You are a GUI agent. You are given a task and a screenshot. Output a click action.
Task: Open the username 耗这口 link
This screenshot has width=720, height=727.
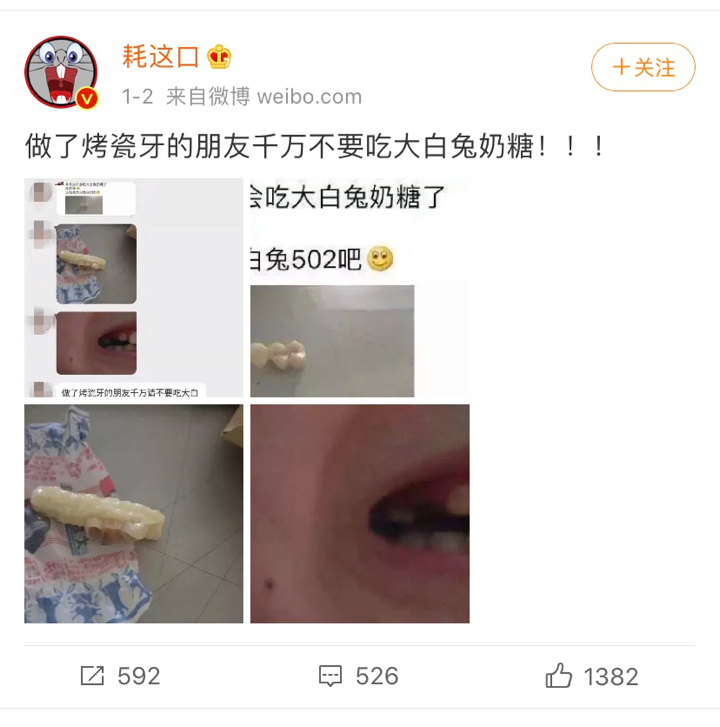(161, 57)
